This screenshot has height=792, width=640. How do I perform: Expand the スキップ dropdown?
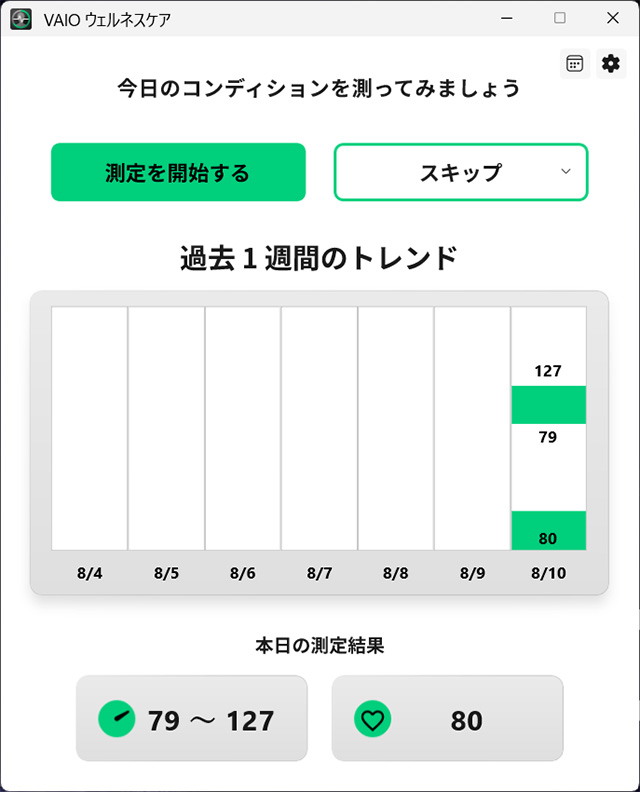click(461, 172)
